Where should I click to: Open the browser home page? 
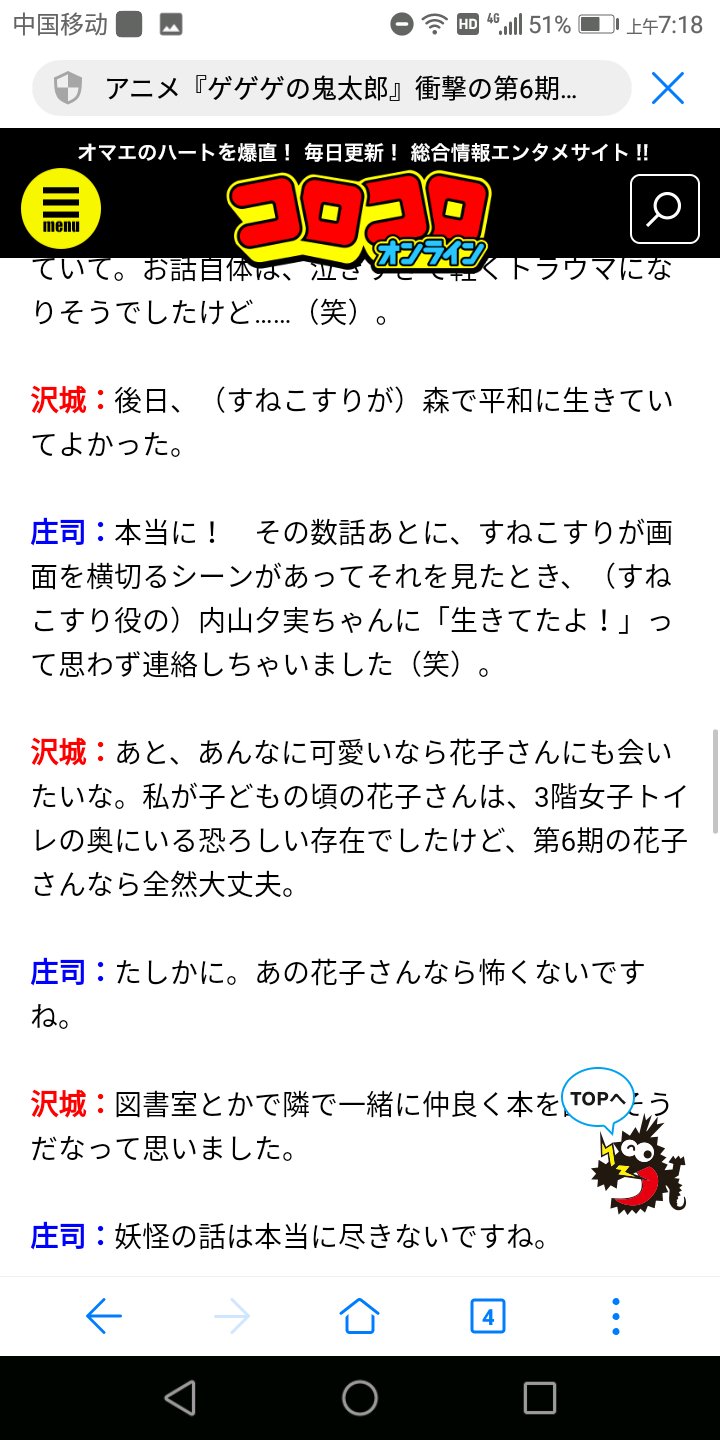[360, 1316]
